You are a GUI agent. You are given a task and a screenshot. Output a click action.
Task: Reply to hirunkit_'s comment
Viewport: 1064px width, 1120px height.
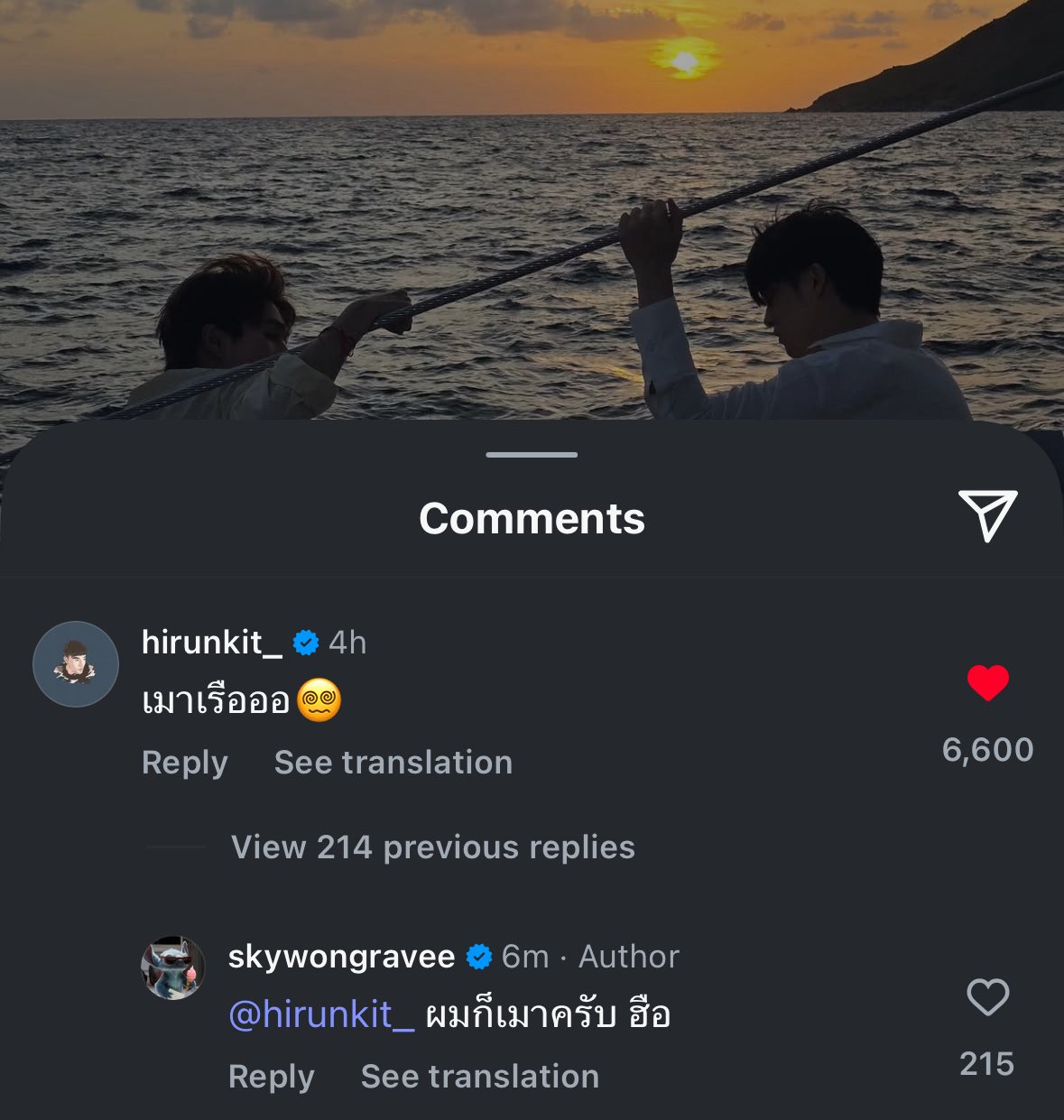tap(184, 763)
